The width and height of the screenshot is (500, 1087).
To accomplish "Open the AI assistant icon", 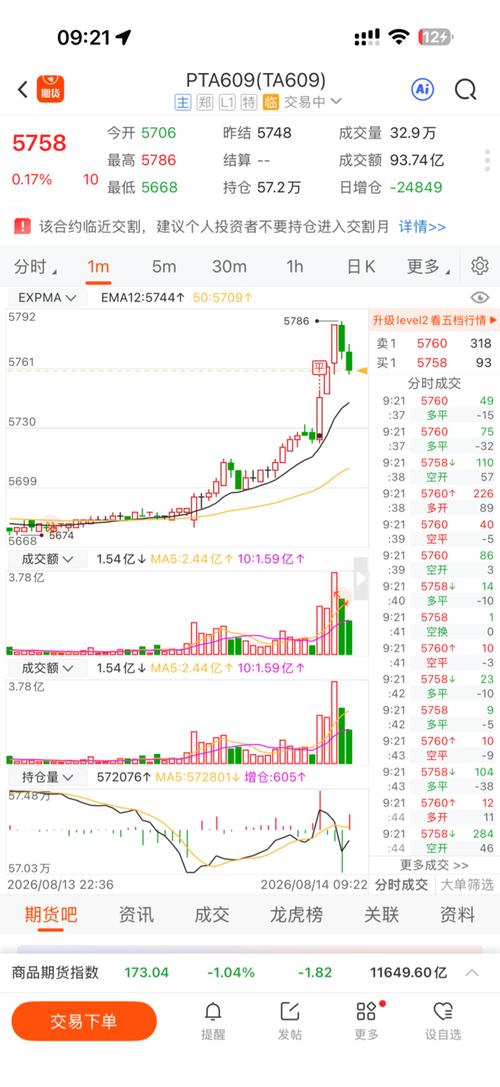I will coord(422,89).
